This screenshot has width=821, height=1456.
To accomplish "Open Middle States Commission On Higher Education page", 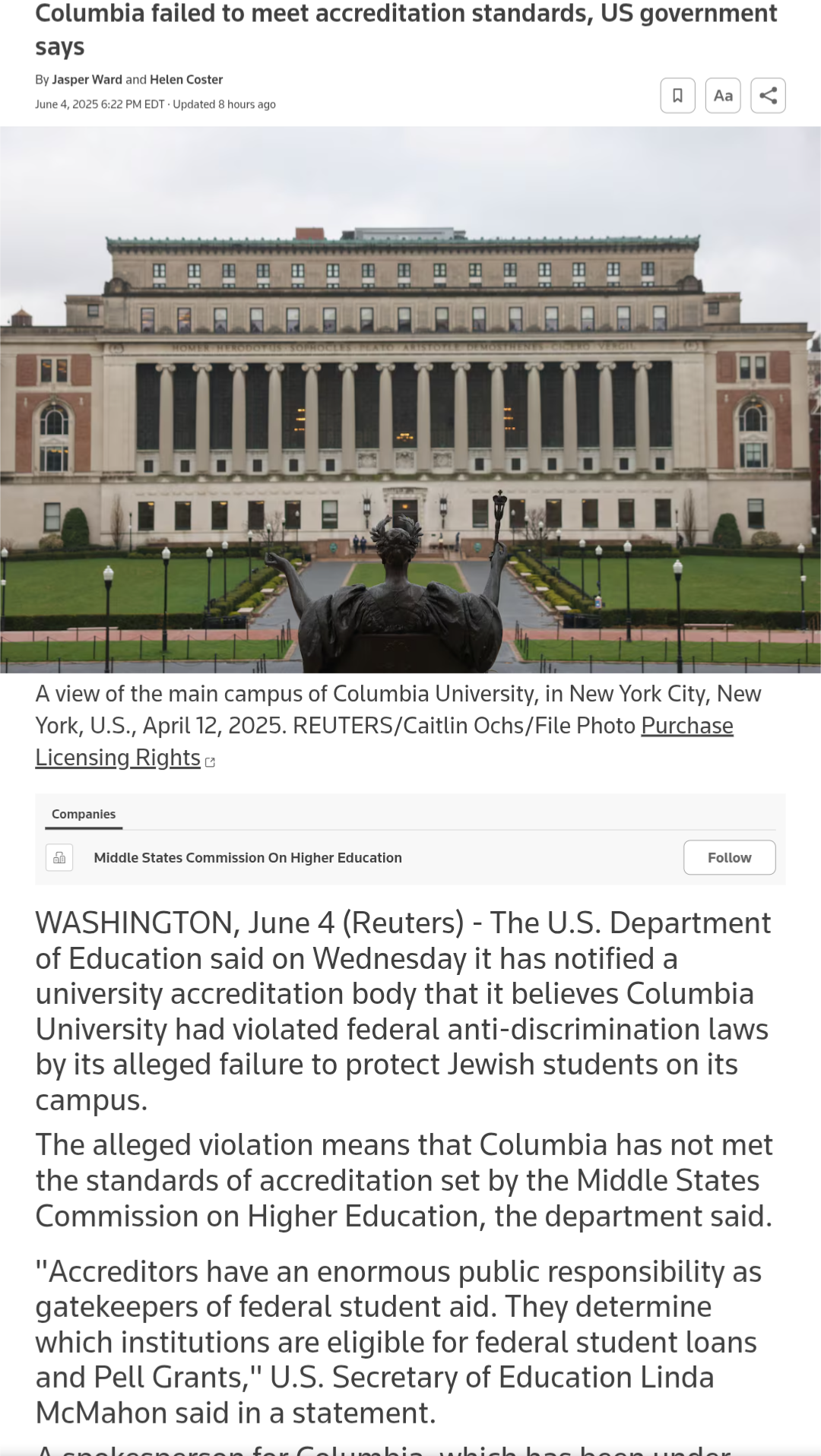I will coord(248,857).
